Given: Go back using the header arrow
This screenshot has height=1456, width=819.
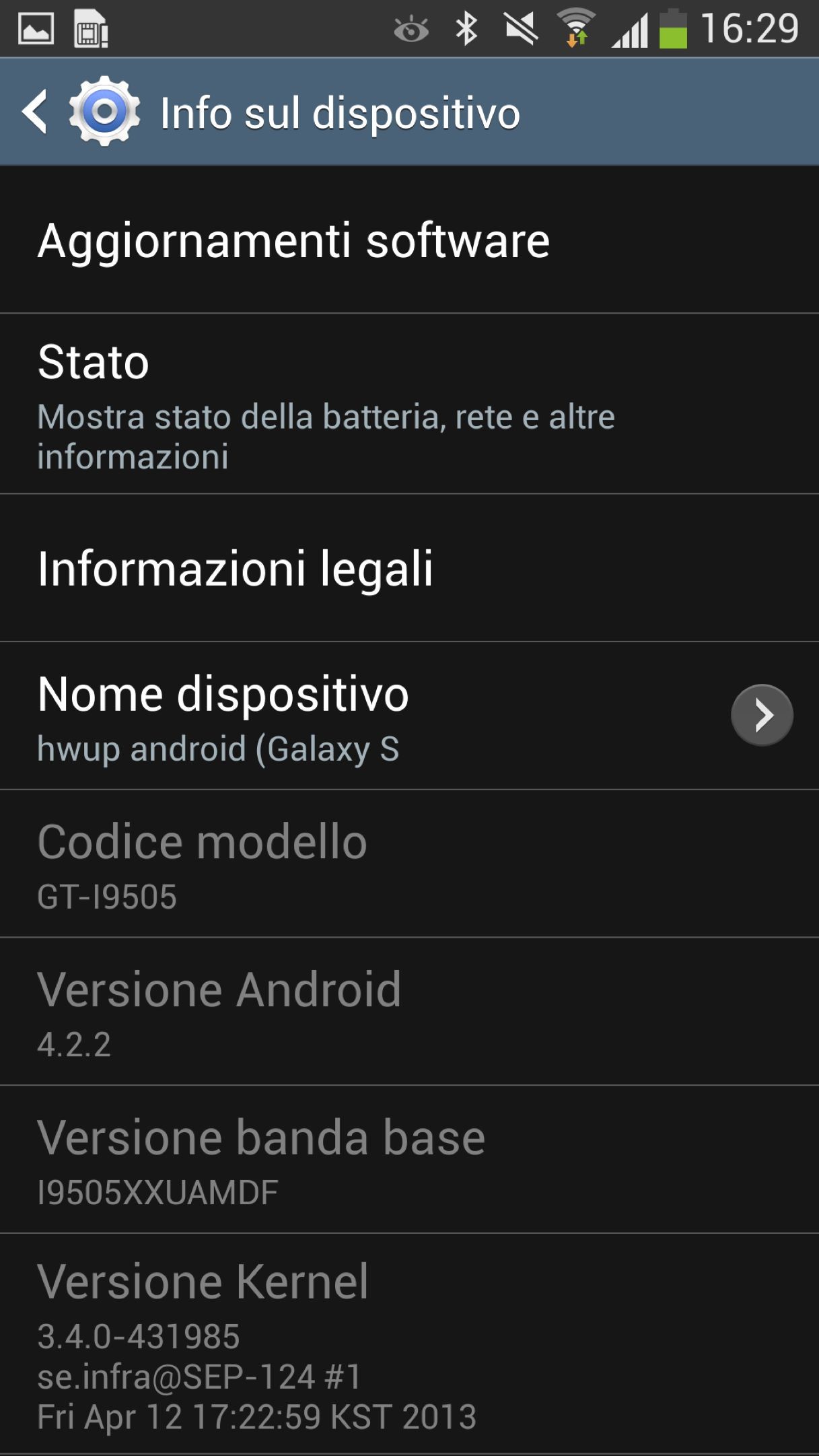Looking at the screenshot, I should coord(35,112).
